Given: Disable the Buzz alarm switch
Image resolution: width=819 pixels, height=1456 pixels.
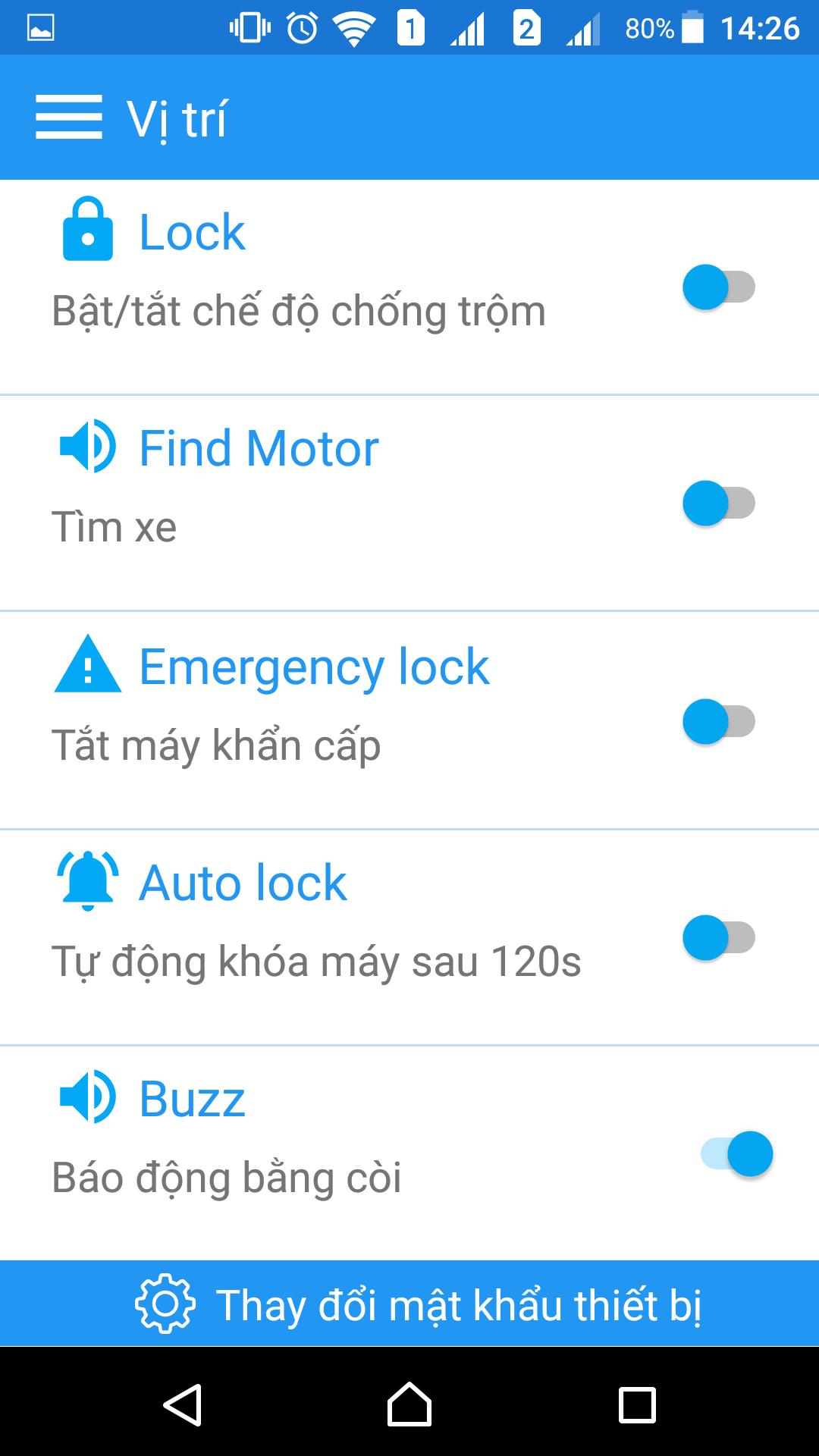Looking at the screenshot, I should pyautogui.click(x=737, y=1154).
